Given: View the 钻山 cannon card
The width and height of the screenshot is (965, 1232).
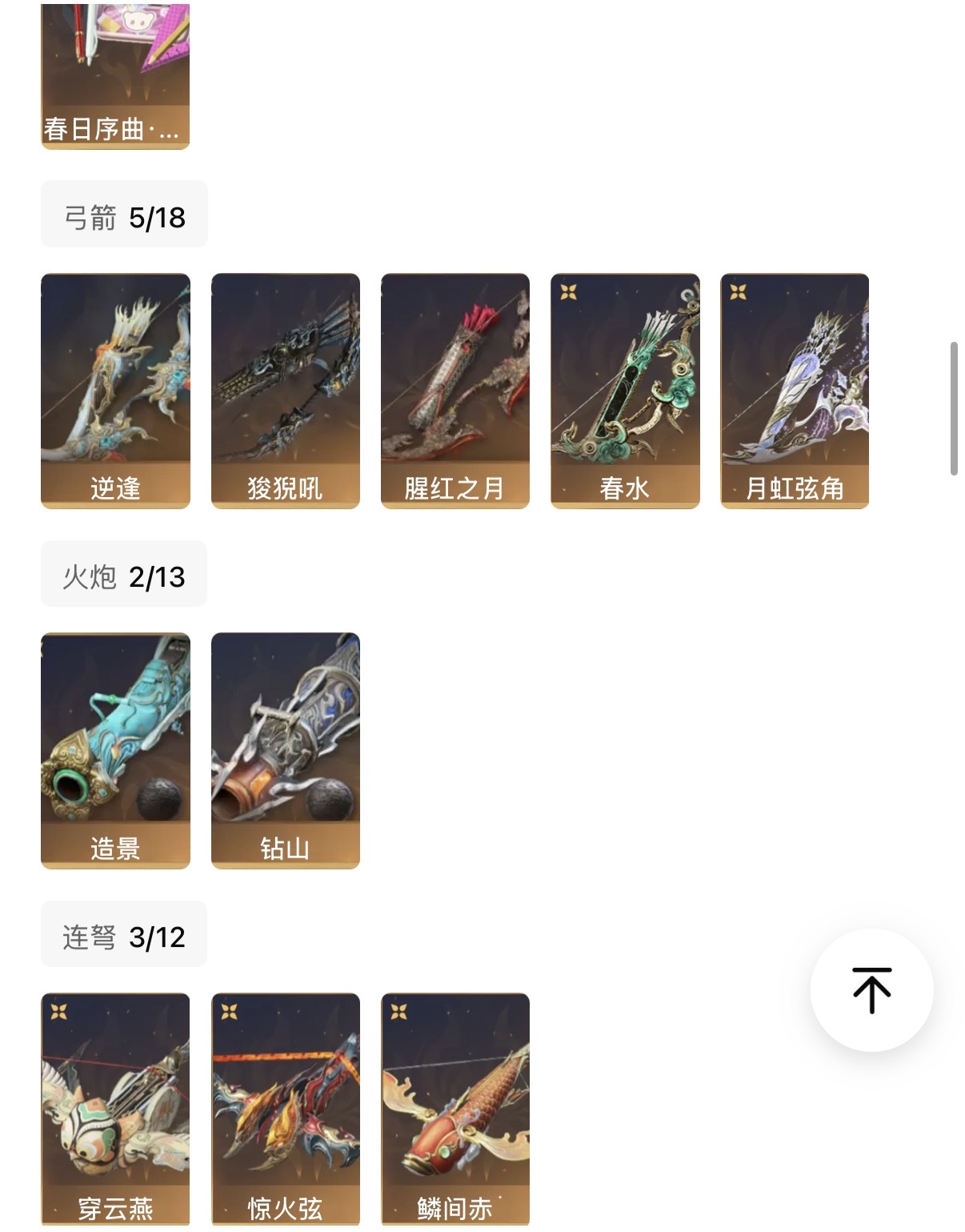Looking at the screenshot, I should coord(286,751).
